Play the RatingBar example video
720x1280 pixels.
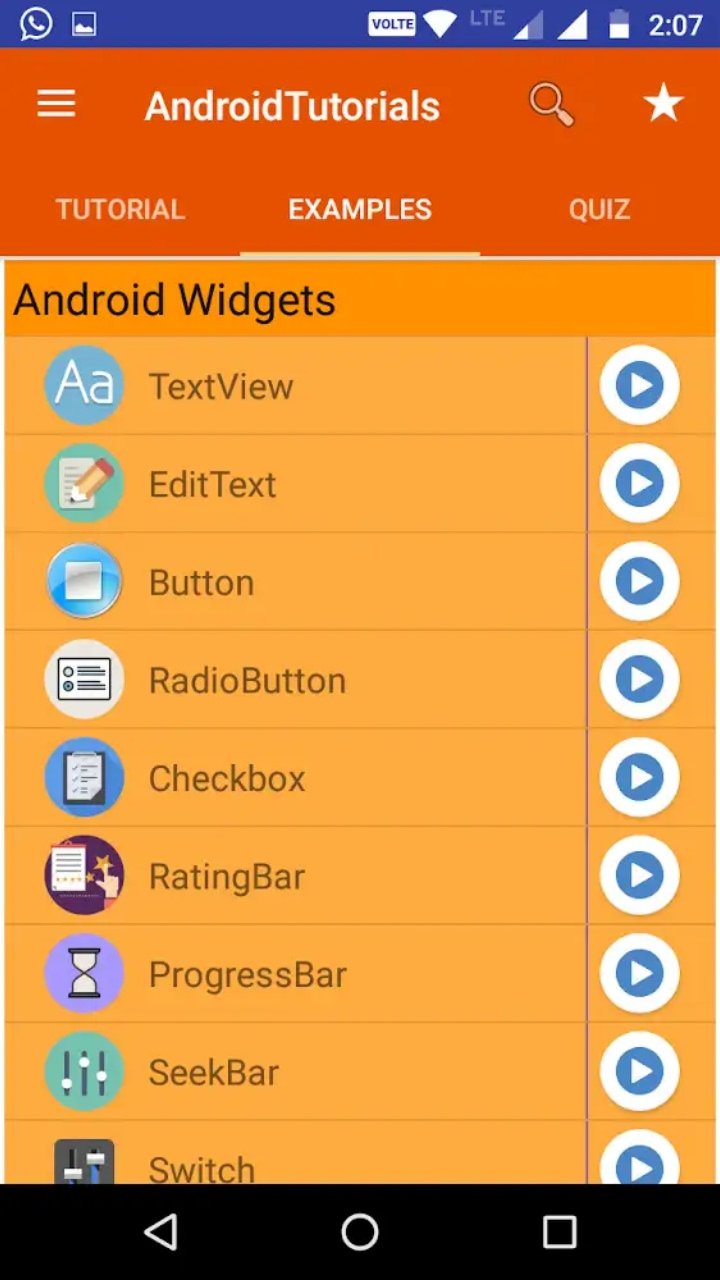[639, 875]
